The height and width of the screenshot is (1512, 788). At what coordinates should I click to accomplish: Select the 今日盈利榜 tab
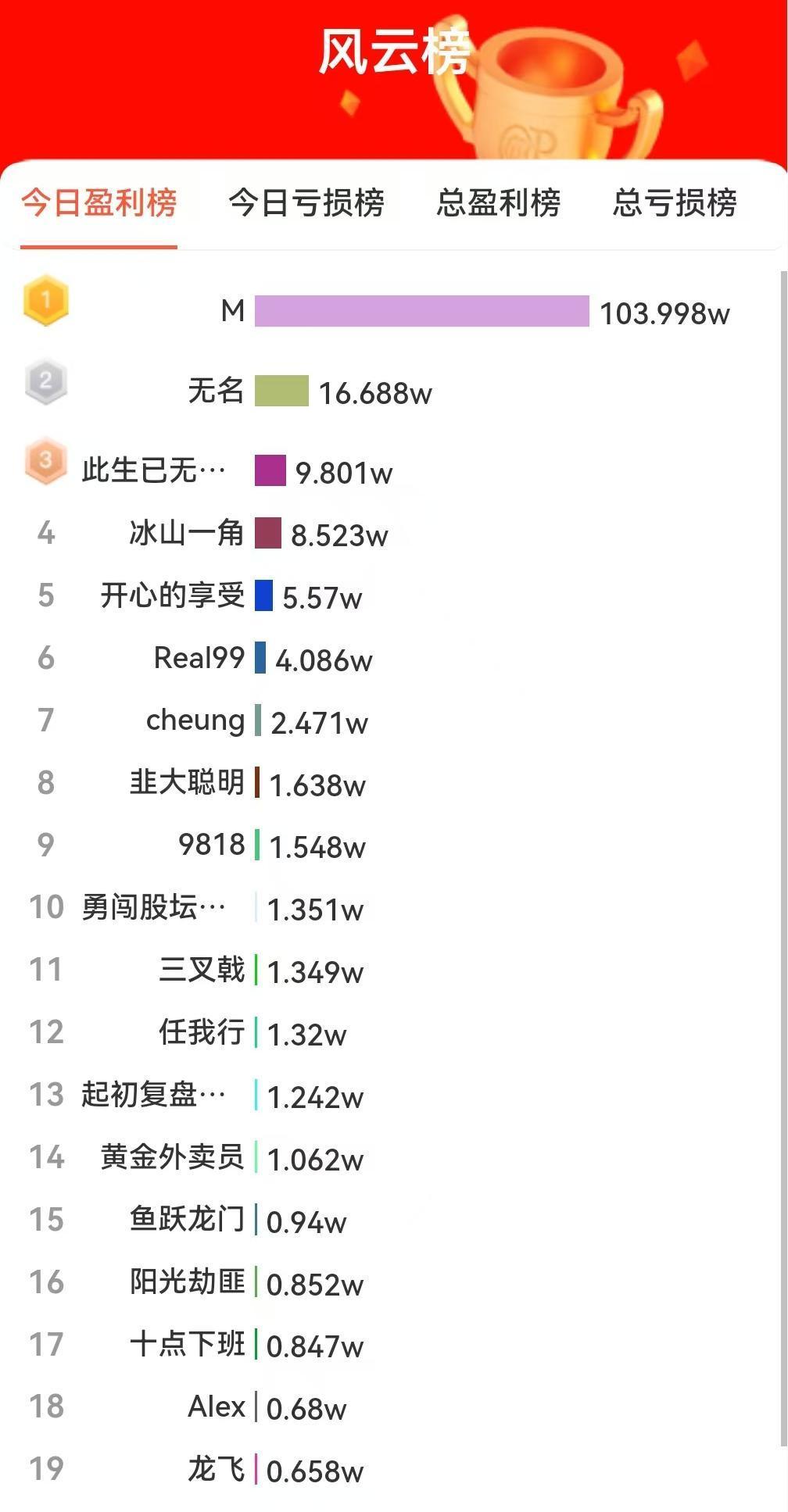click(x=98, y=203)
